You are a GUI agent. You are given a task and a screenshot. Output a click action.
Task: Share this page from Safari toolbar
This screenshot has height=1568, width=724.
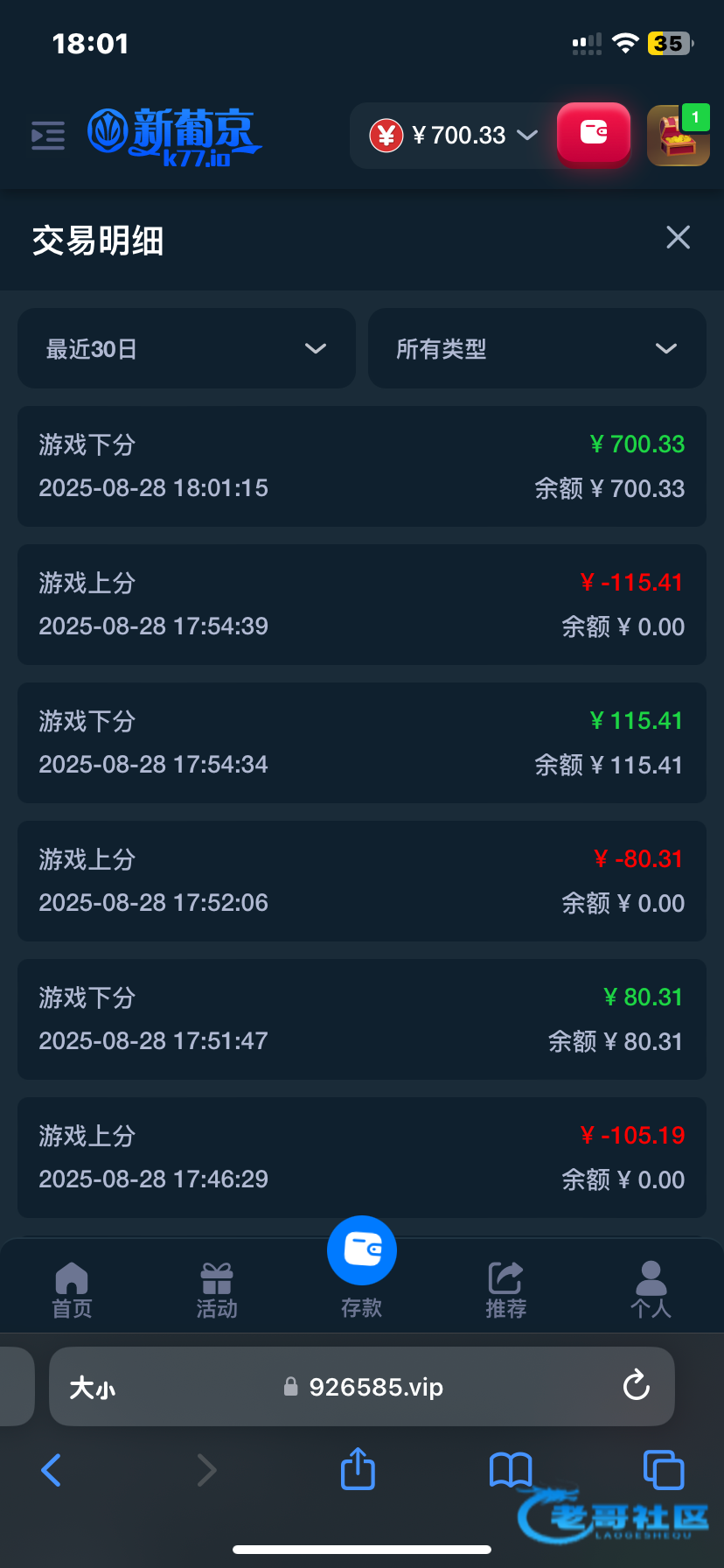(358, 1469)
